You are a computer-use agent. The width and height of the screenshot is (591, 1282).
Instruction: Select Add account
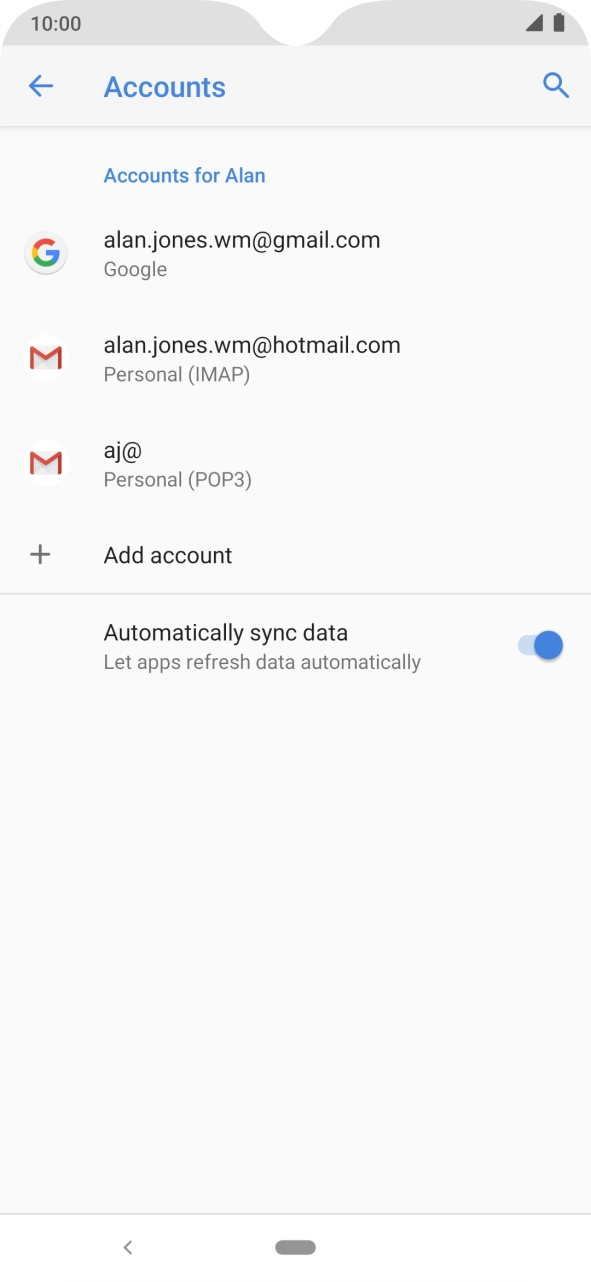click(295, 555)
